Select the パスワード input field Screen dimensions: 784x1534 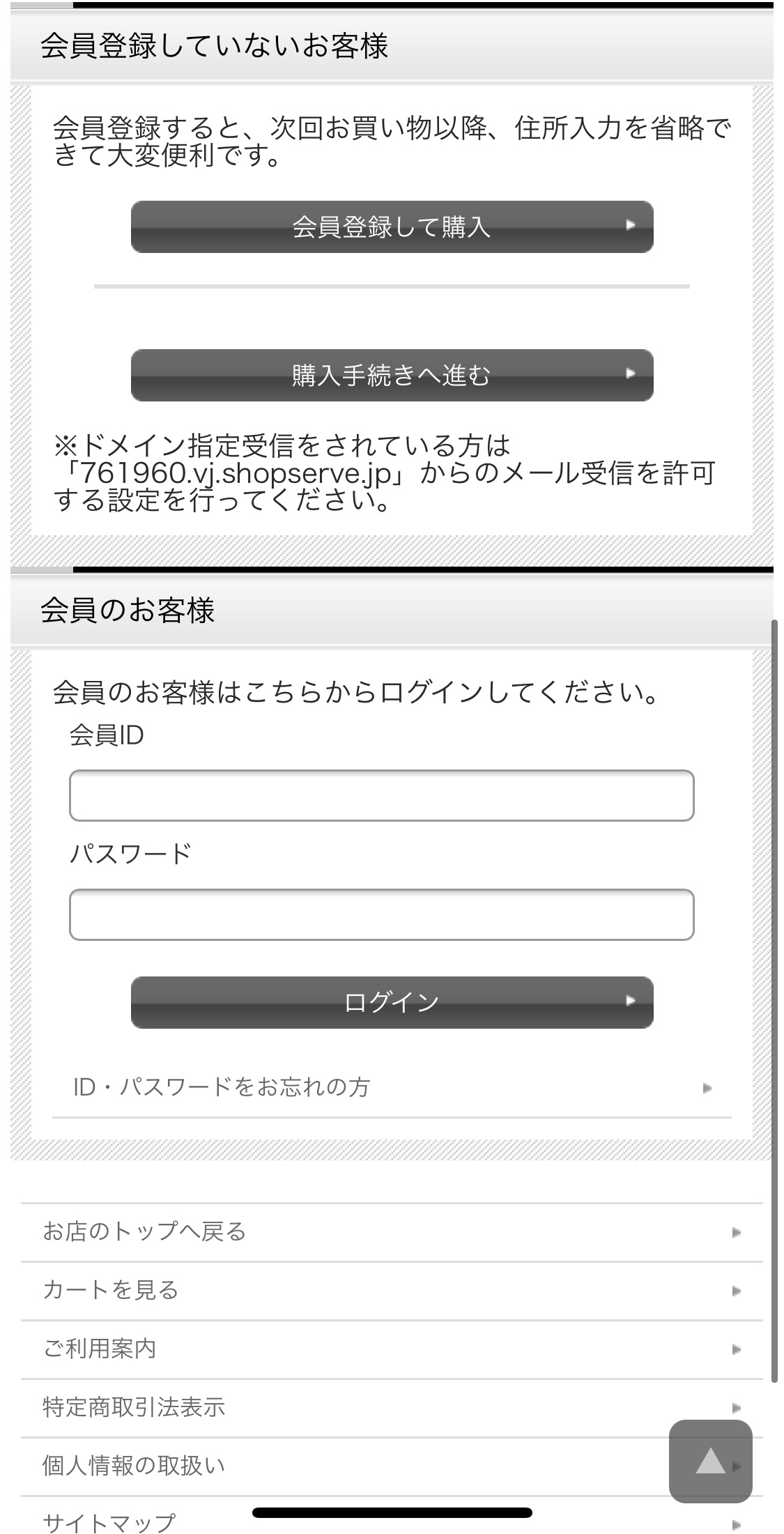point(381,914)
